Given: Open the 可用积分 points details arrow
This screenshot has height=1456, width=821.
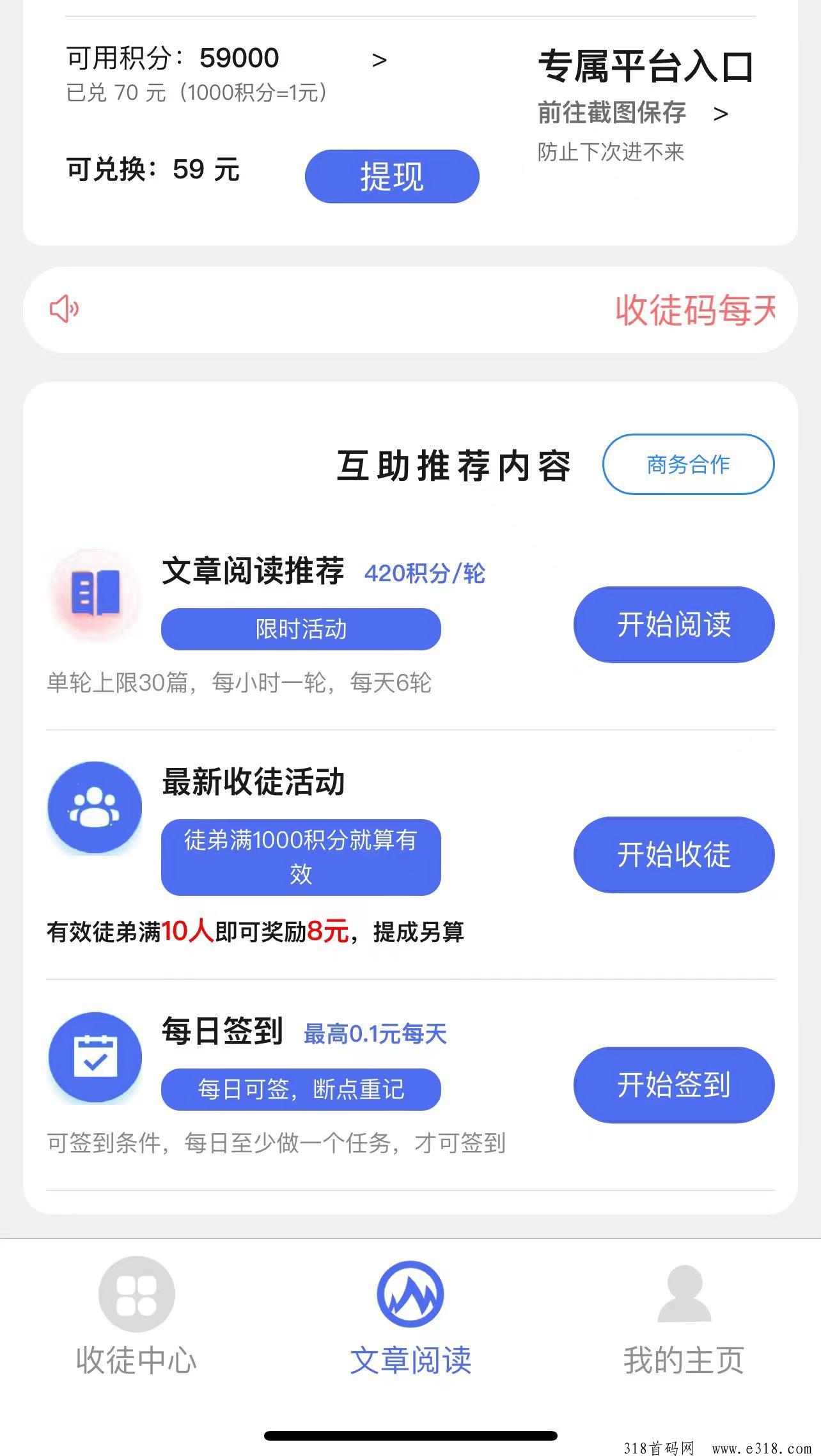Looking at the screenshot, I should [379, 60].
